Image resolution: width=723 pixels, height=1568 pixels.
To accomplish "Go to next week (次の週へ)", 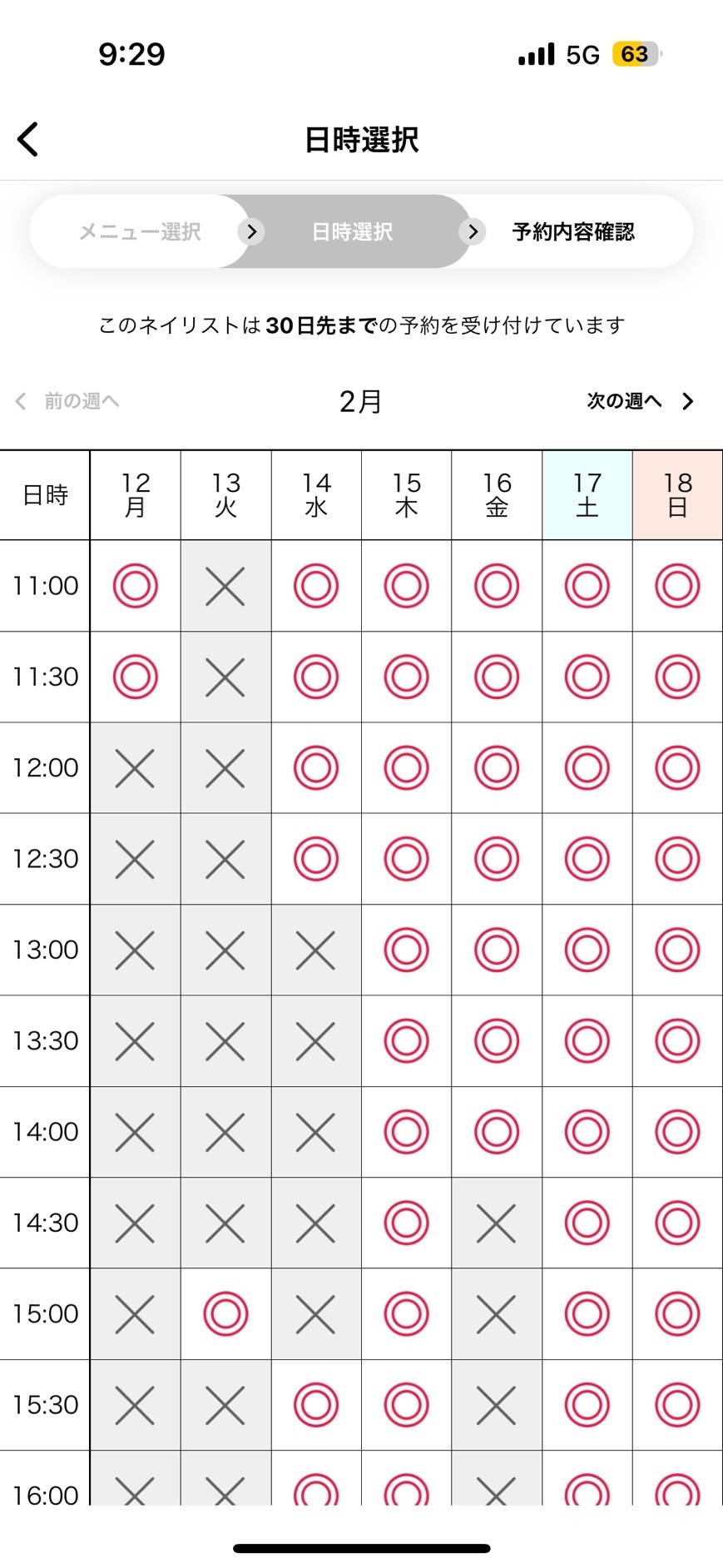I will coord(640,401).
